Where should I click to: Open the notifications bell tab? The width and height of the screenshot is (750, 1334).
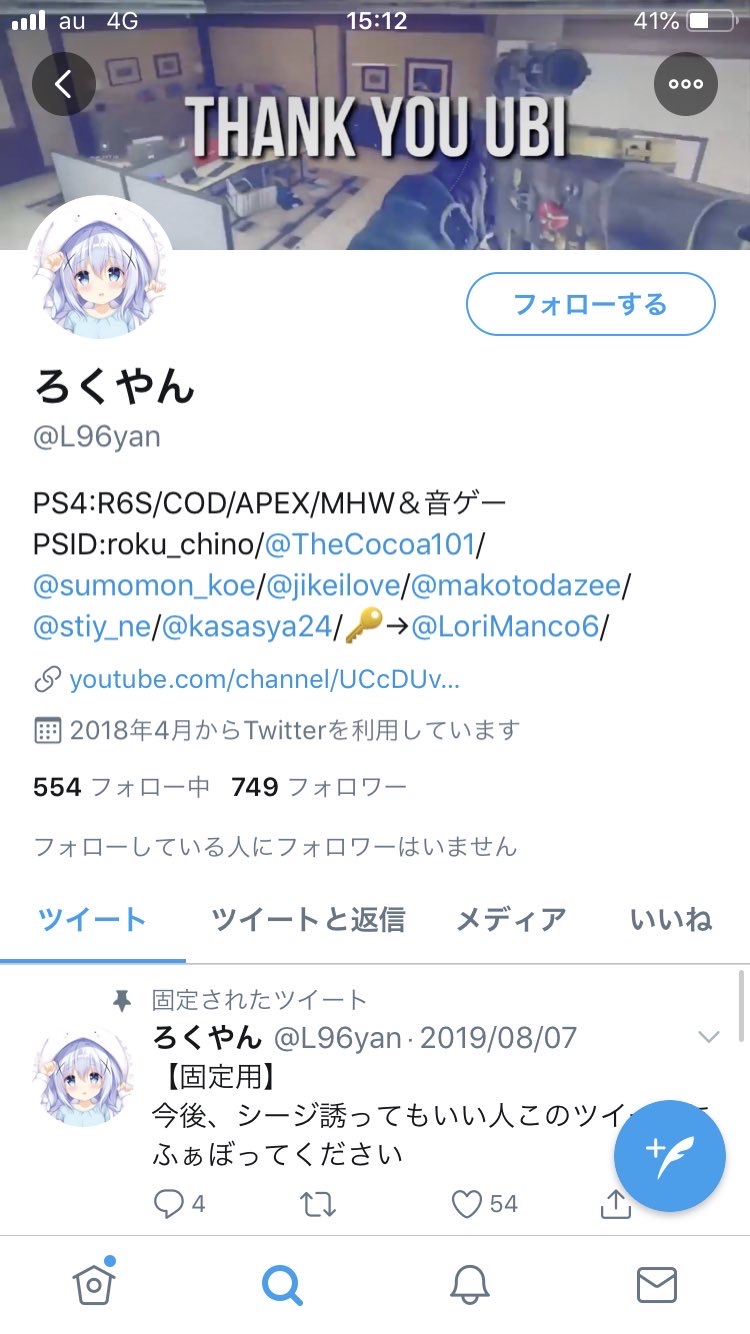pyautogui.click(x=469, y=1285)
